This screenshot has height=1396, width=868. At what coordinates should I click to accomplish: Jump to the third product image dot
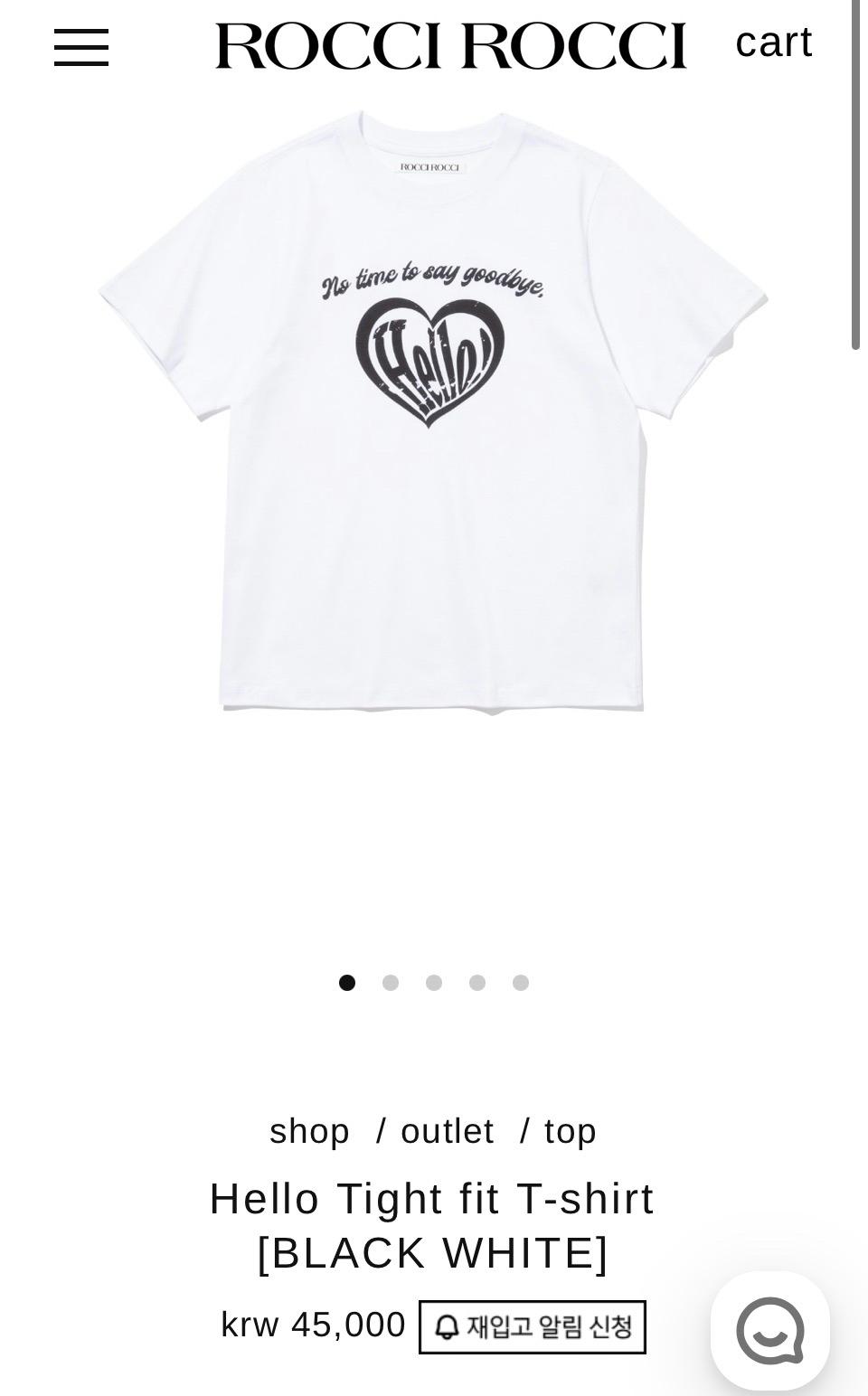click(434, 983)
